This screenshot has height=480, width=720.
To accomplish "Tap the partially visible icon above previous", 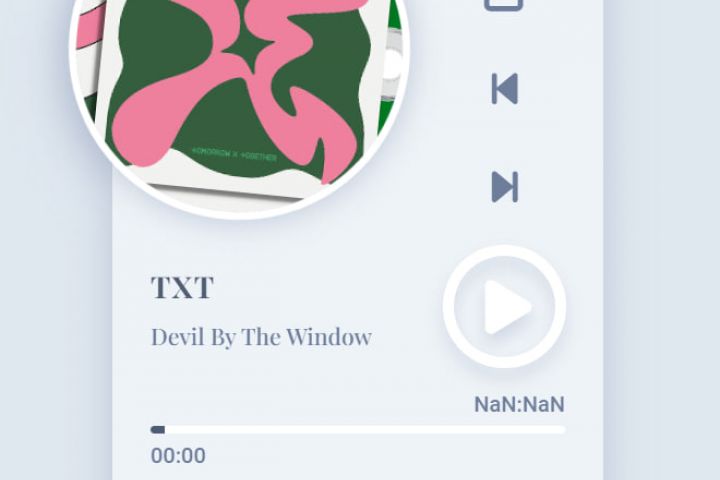I will click(x=504, y=4).
